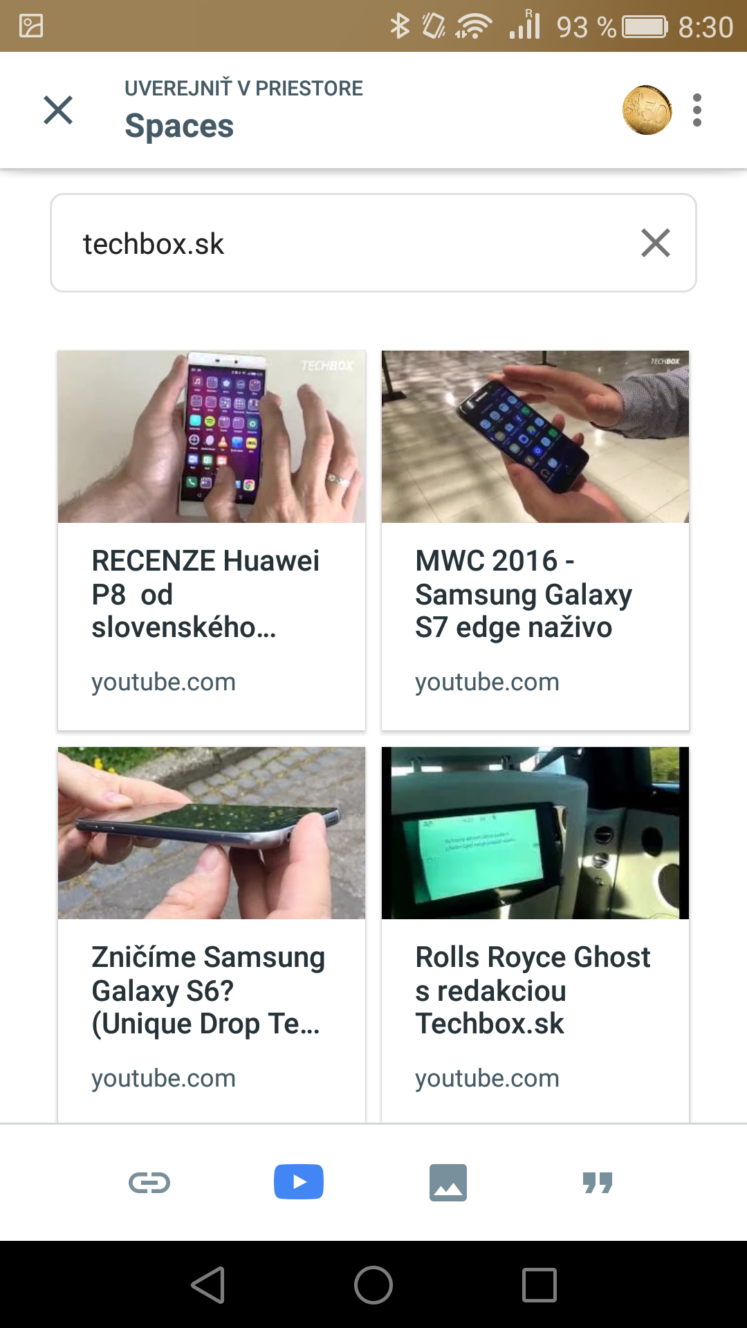
Task: Select the MWC 2016 Samsung Galaxy S7 edge video
Action: point(535,540)
